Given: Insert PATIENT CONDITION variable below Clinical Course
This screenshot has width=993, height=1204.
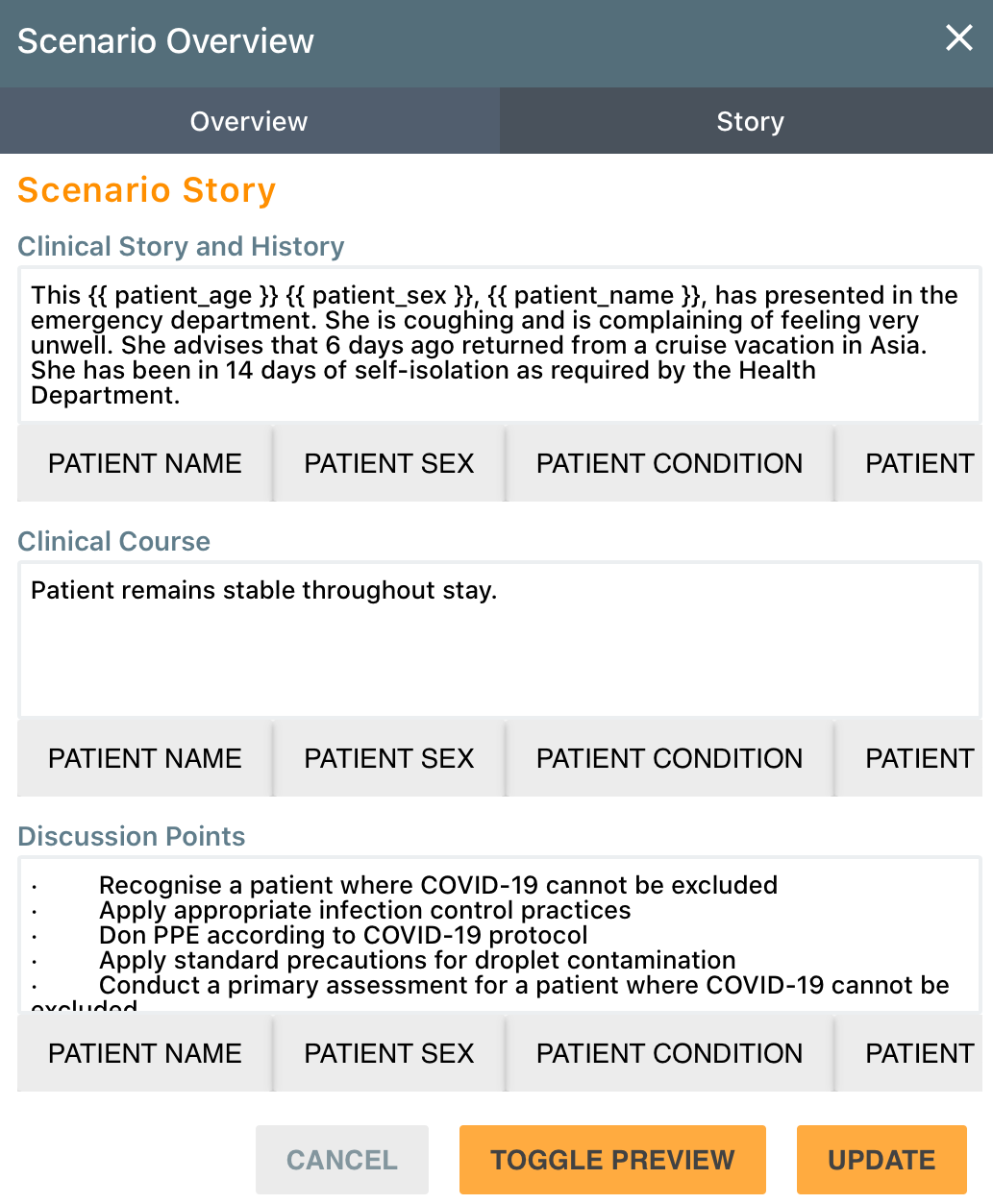Looking at the screenshot, I should click(669, 758).
